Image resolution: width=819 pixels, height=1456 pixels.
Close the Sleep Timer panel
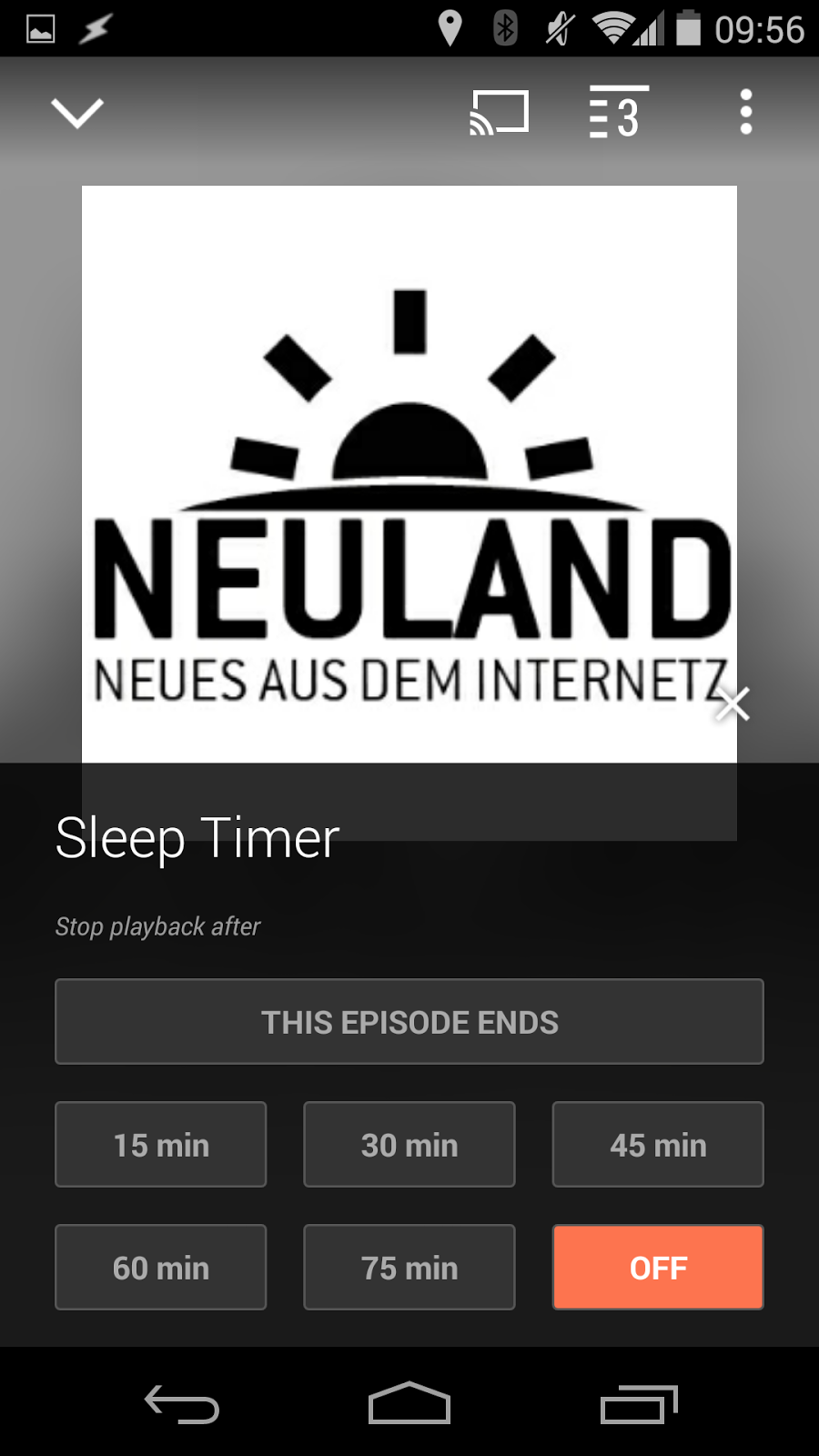[x=732, y=703]
